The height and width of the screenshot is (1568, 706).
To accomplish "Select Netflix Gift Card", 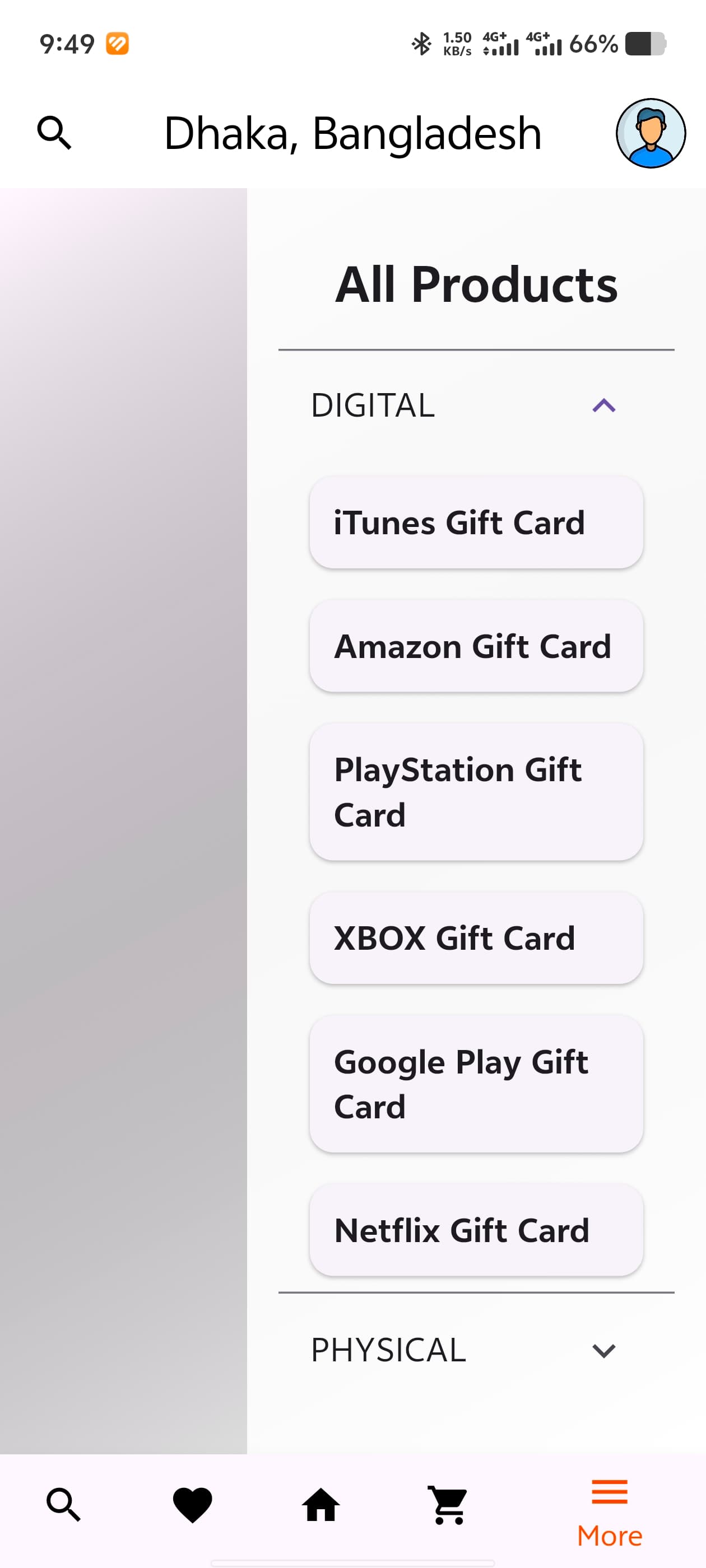I will (476, 1230).
